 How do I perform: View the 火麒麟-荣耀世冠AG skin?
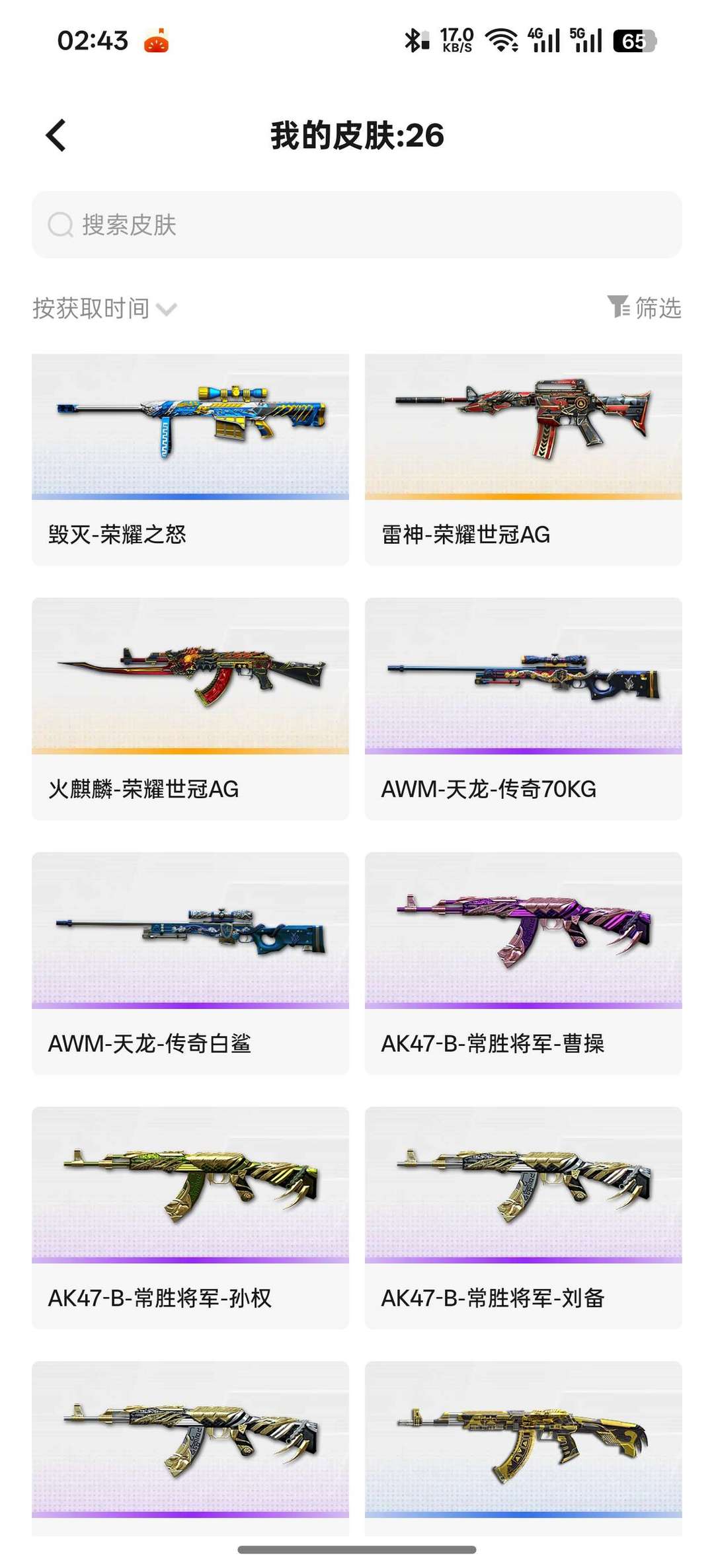click(x=190, y=708)
